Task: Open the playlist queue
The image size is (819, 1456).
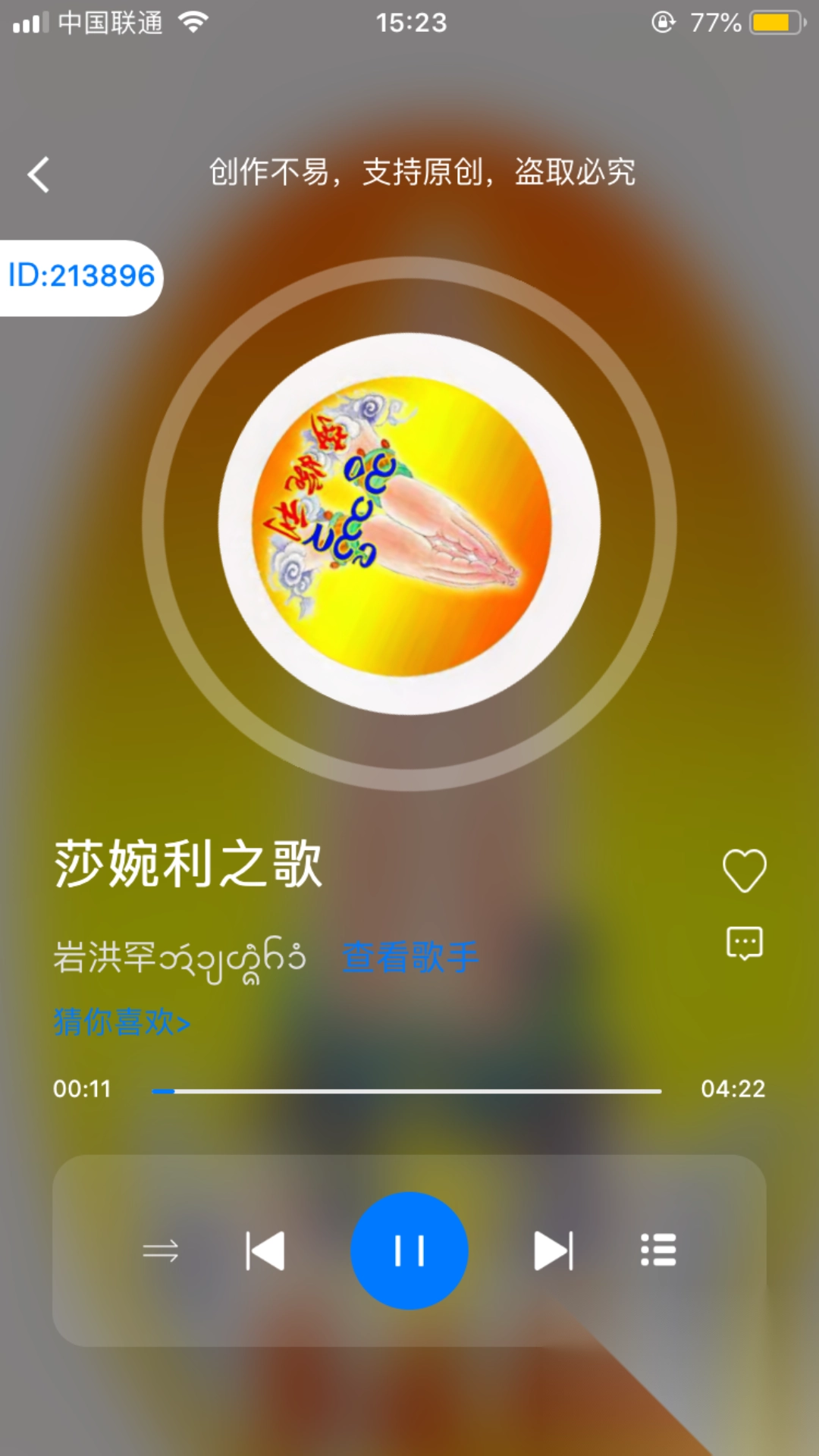Action: click(658, 1250)
